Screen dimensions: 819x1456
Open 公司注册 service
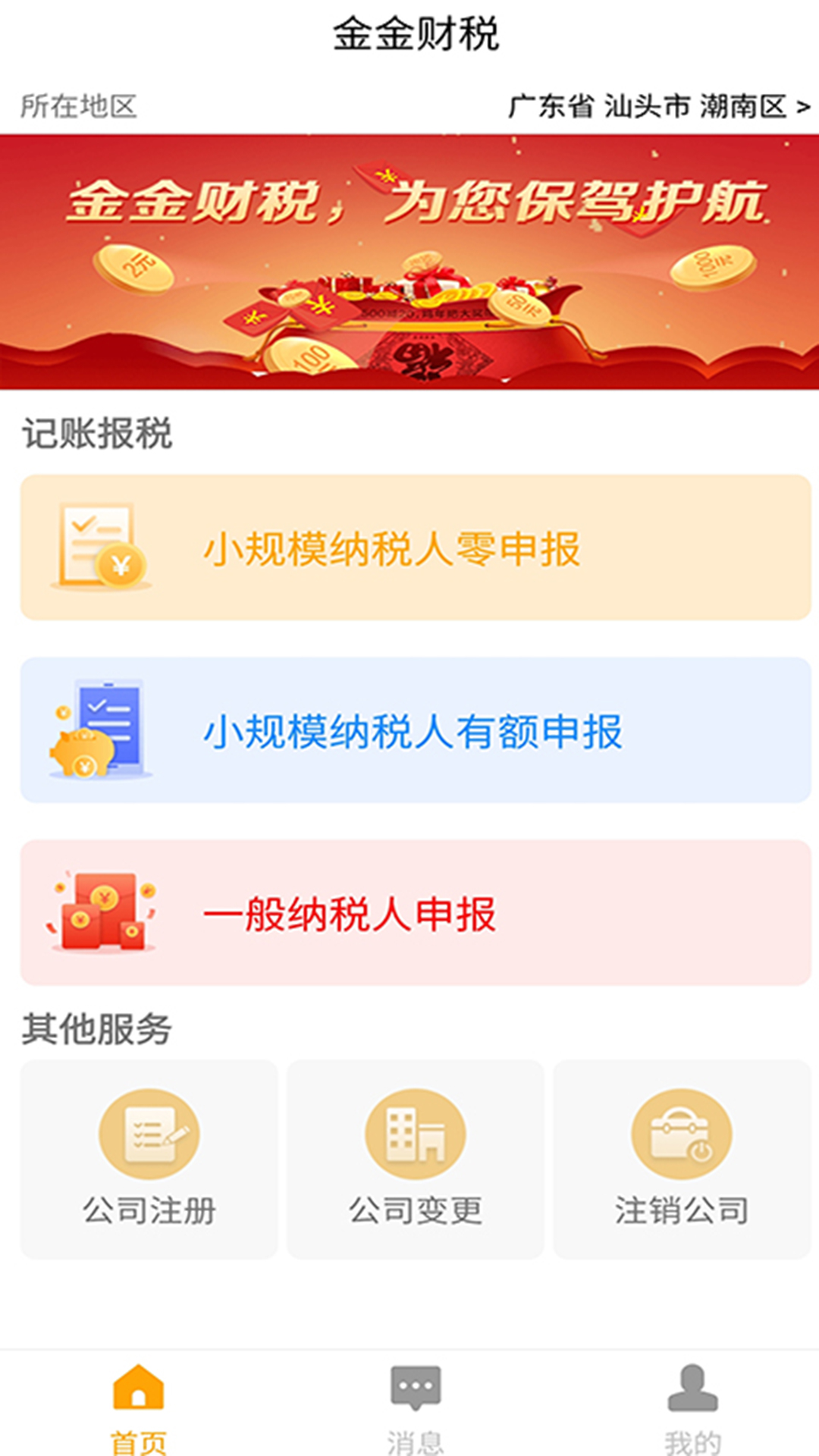[149, 1159]
